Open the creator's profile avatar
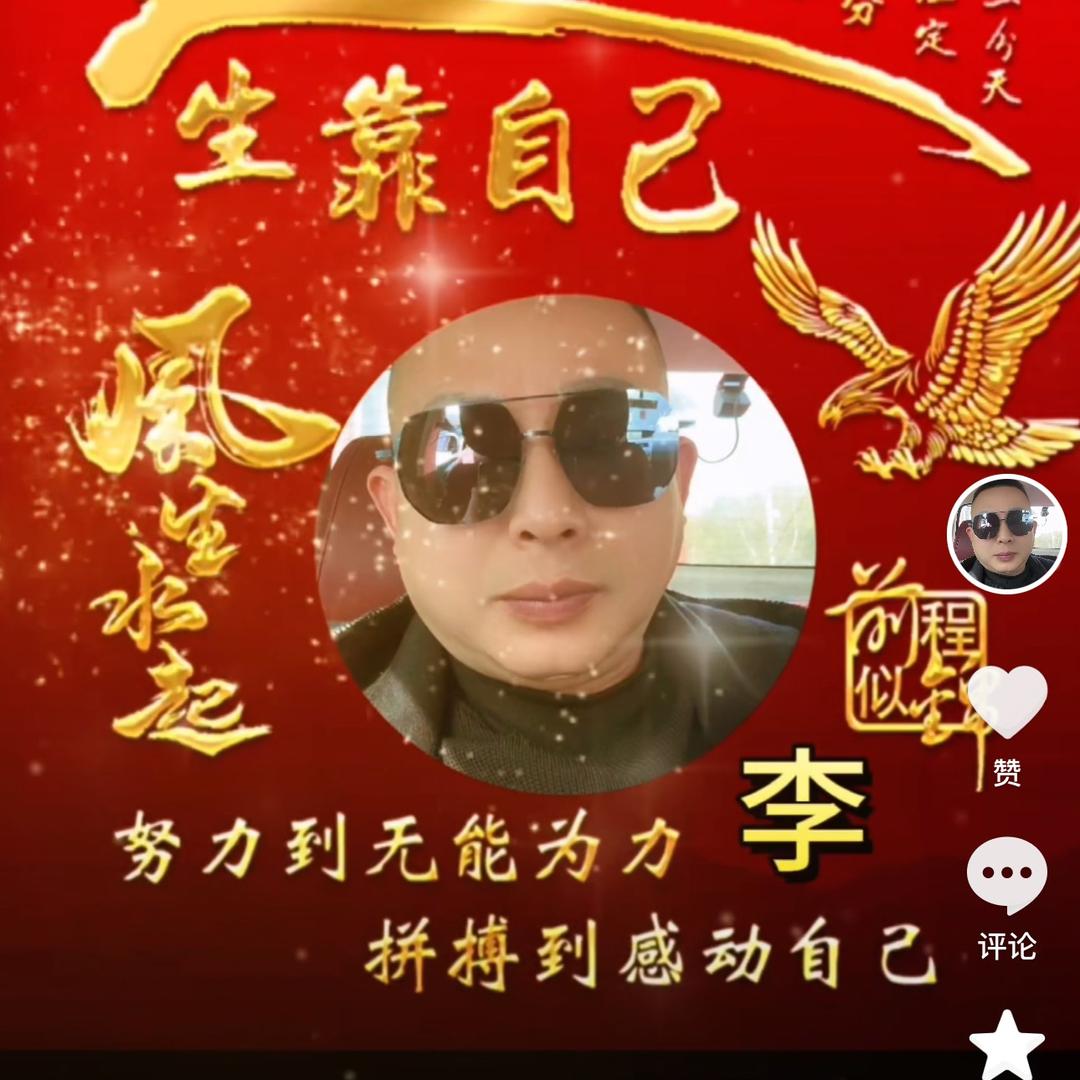The height and width of the screenshot is (1080, 1080). (x=1007, y=534)
